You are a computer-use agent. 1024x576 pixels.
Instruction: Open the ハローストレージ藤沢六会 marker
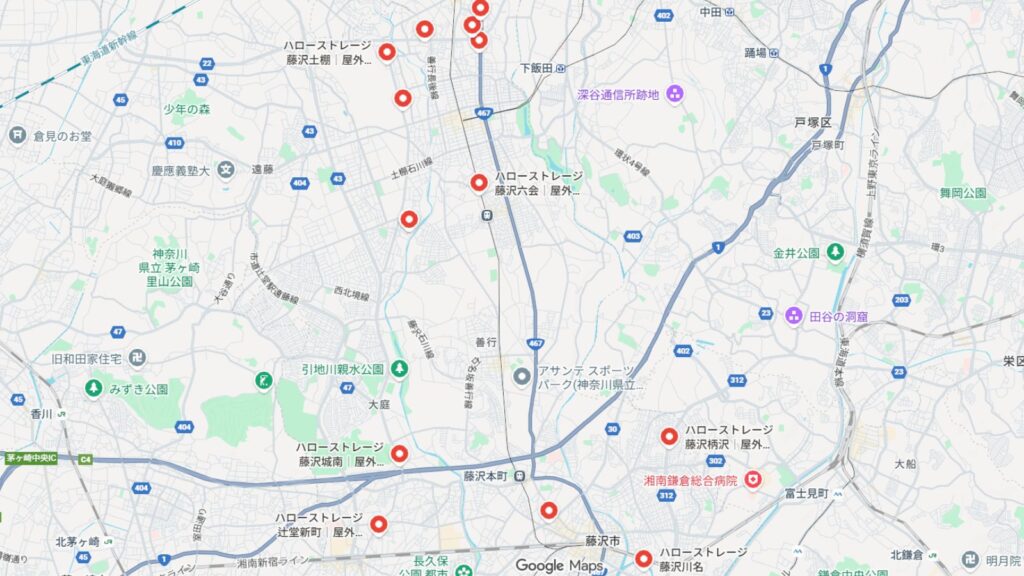[x=479, y=183]
